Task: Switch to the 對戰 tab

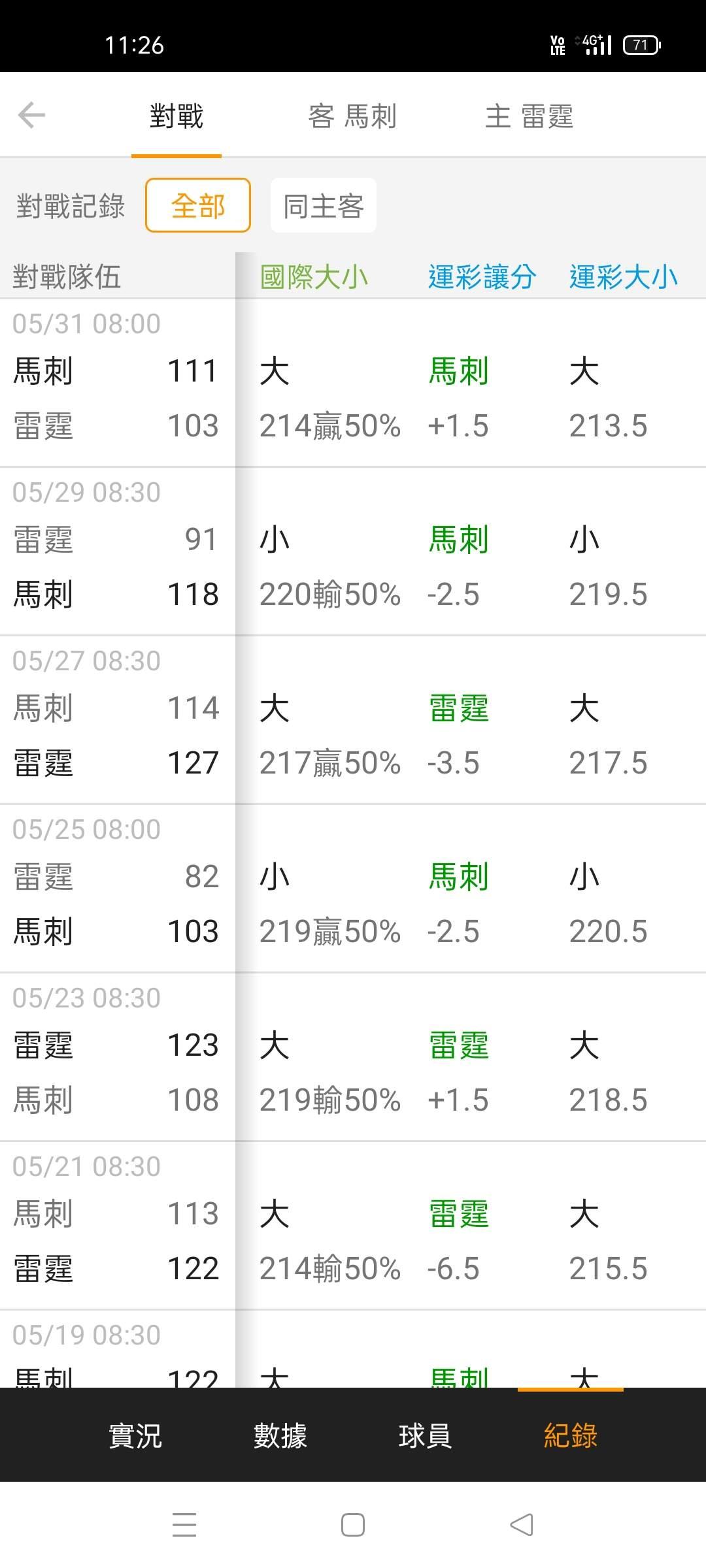Action: pos(176,116)
